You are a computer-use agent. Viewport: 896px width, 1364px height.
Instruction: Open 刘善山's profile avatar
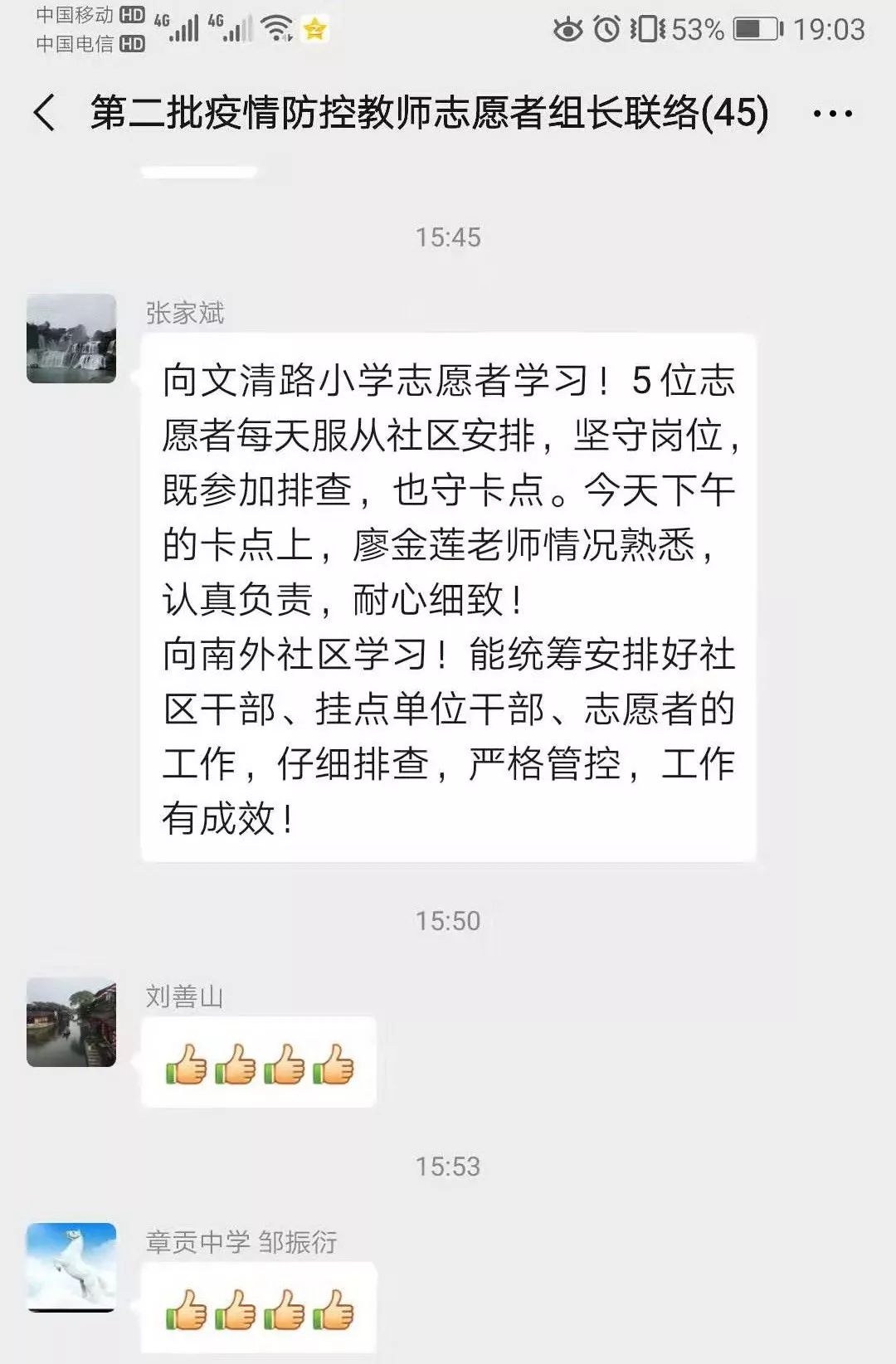point(71,1022)
